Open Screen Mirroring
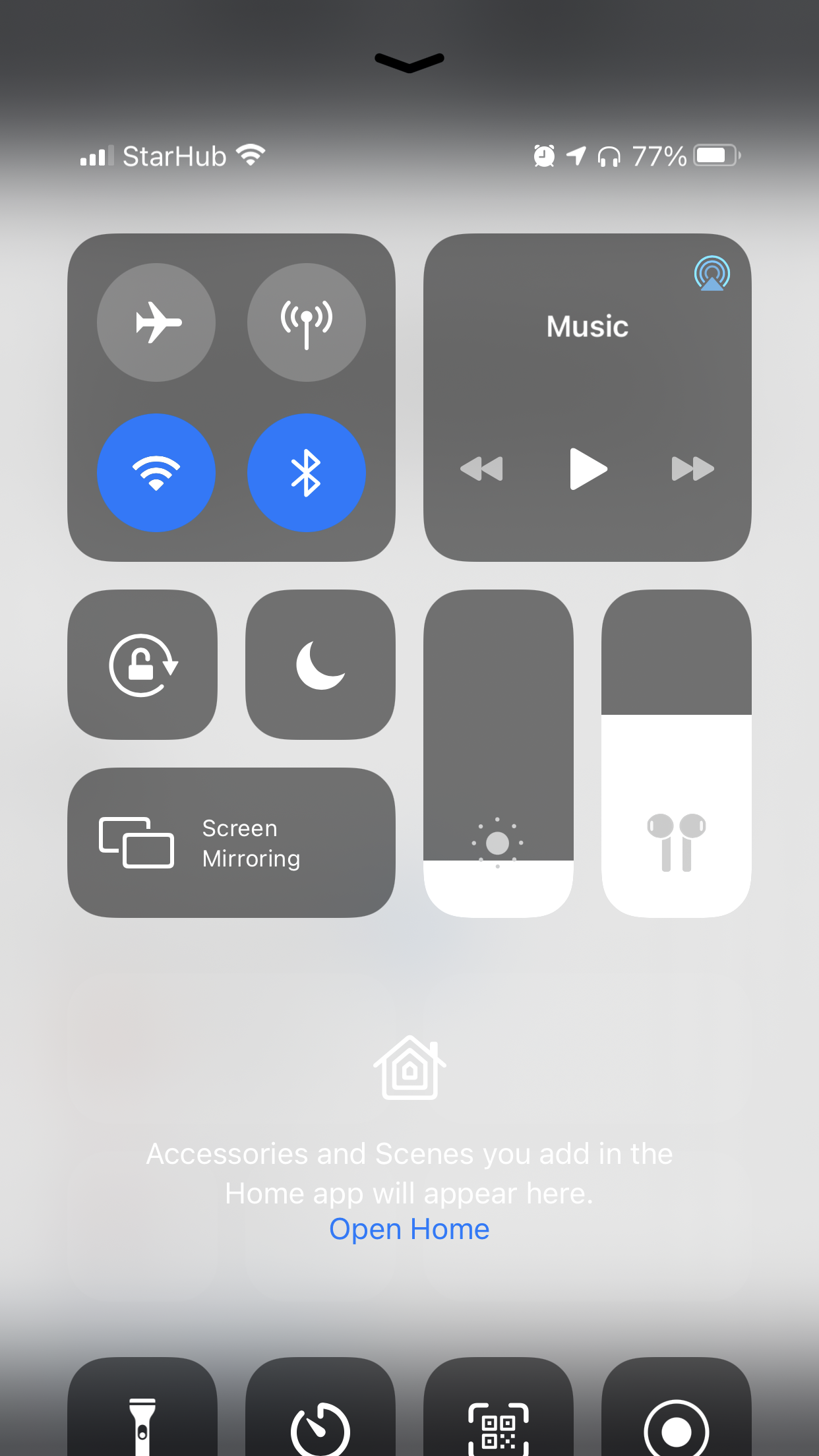The width and height of the screenshot is (819, 1456). point(231,843)
